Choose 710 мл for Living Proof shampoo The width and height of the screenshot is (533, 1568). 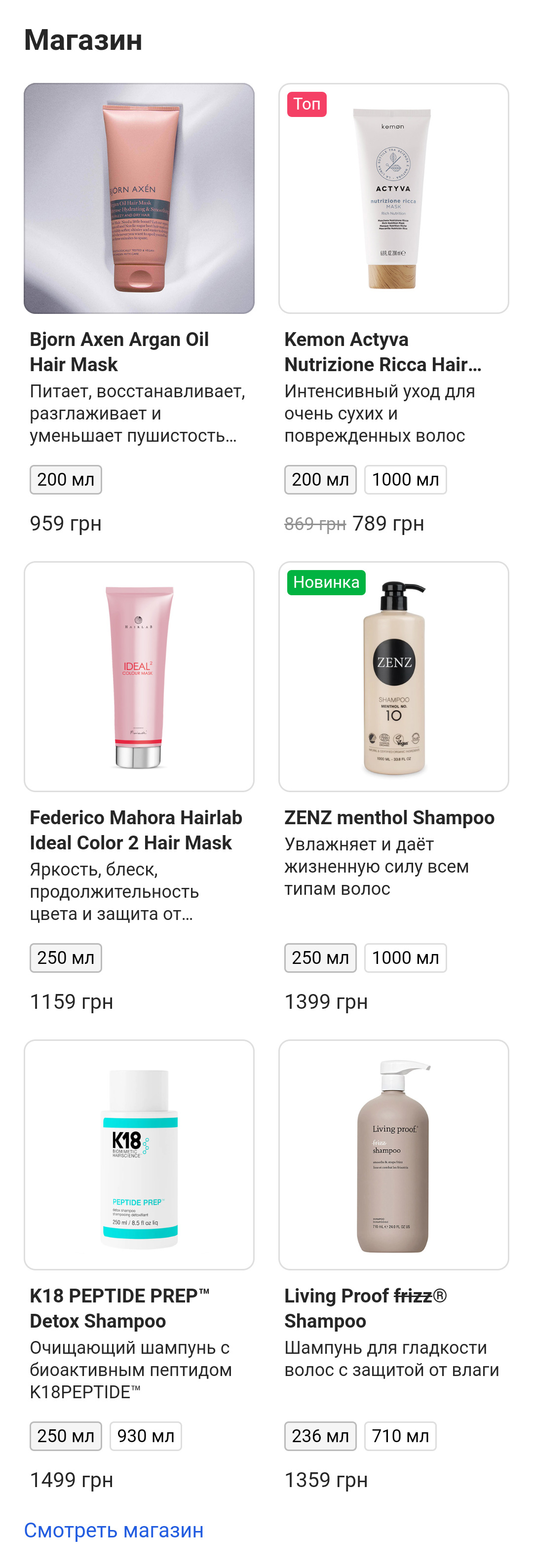400,1436
